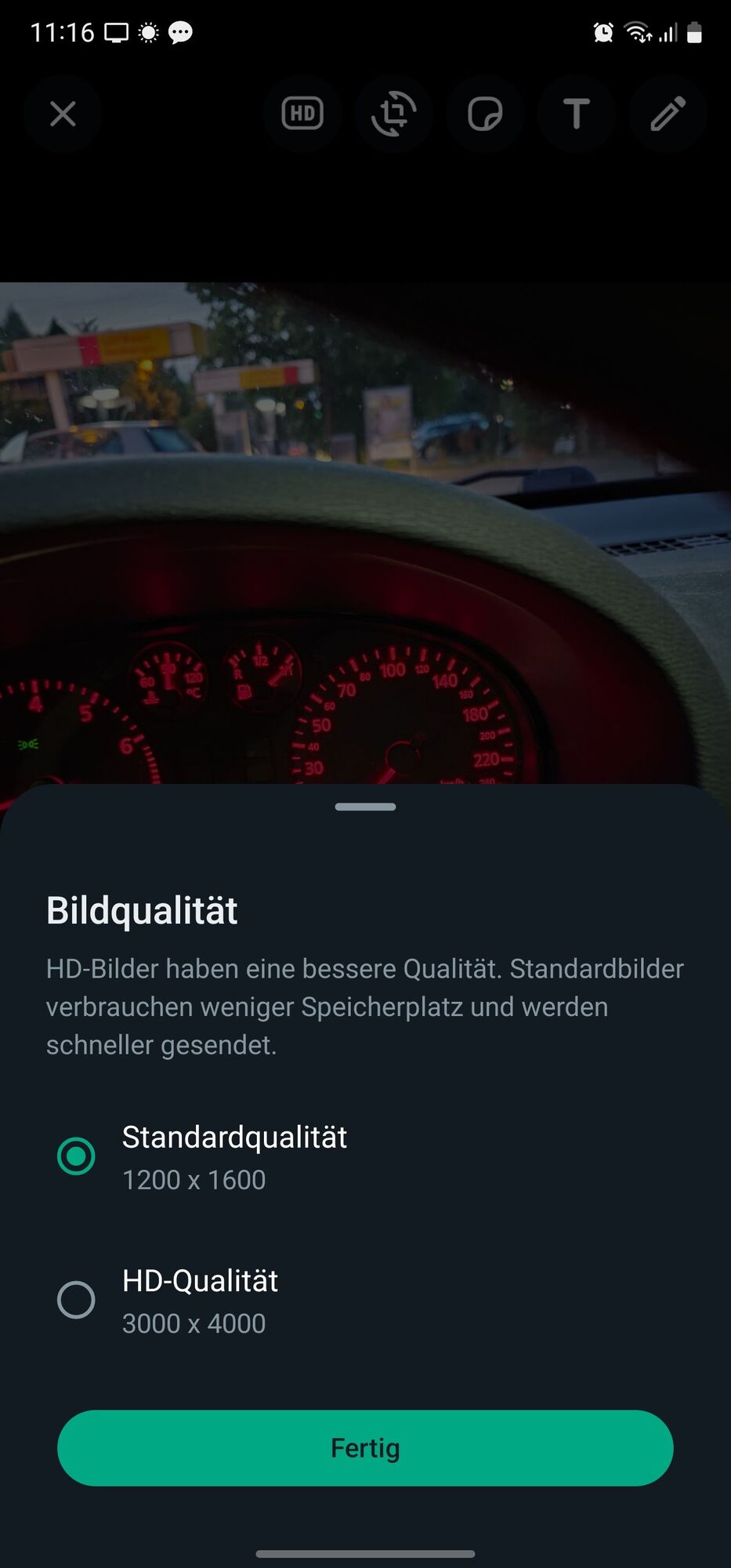Close the photo editor
Viewport: 731px width, 1568px height.
coord(63,114)
